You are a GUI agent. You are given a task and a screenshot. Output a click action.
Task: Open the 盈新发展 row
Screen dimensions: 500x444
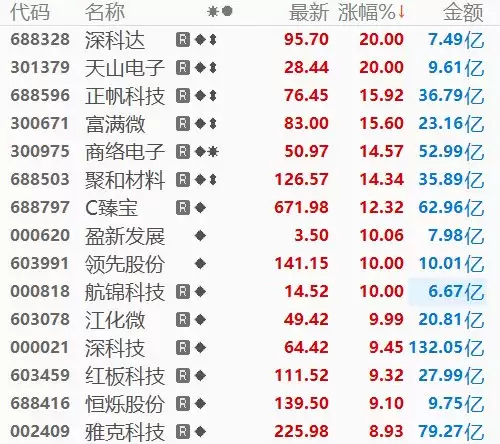tap(247, 236)
